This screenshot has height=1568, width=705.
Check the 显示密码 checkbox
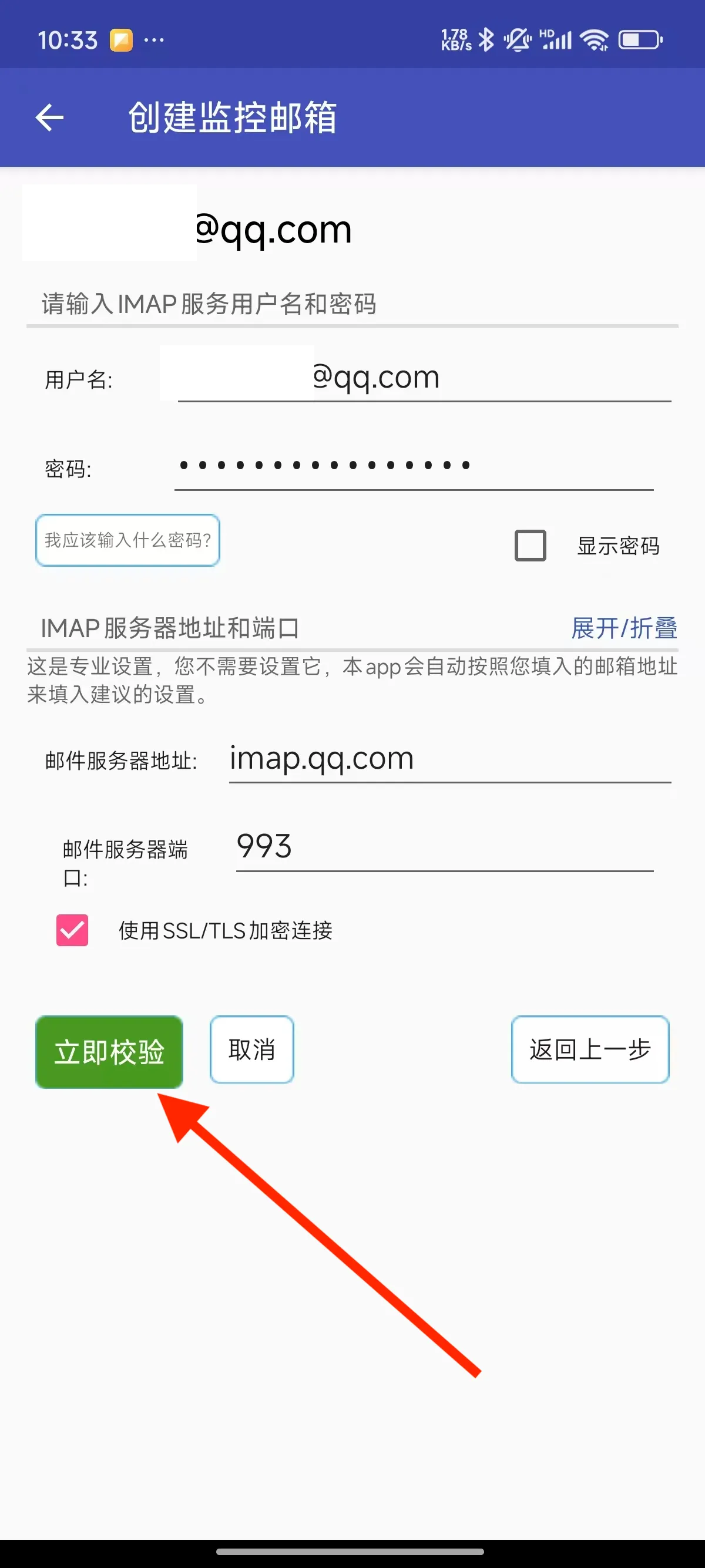pyautogui.click(x=531, y=546)
